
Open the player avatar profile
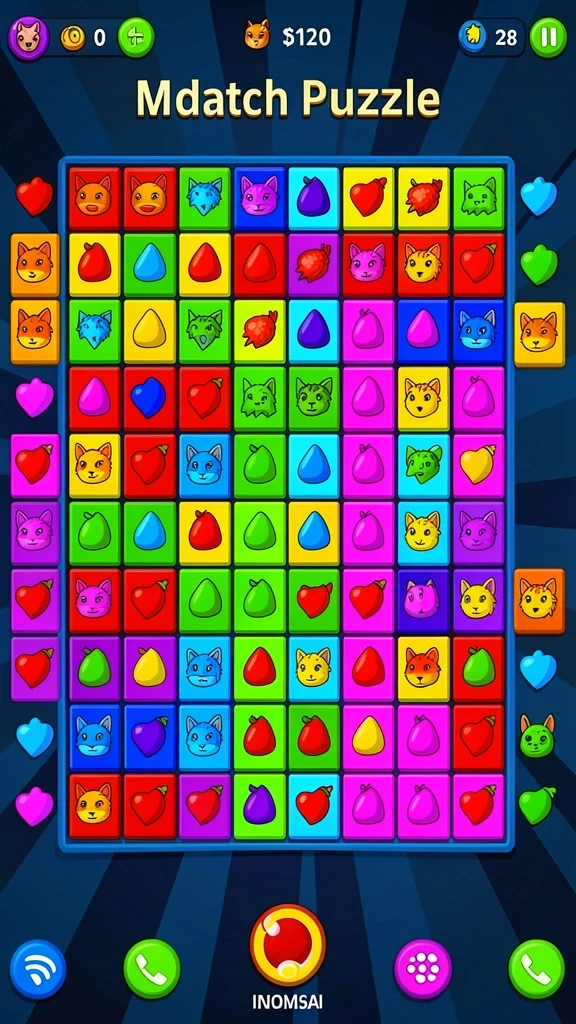pyautogui.click(x=28, y=38)
